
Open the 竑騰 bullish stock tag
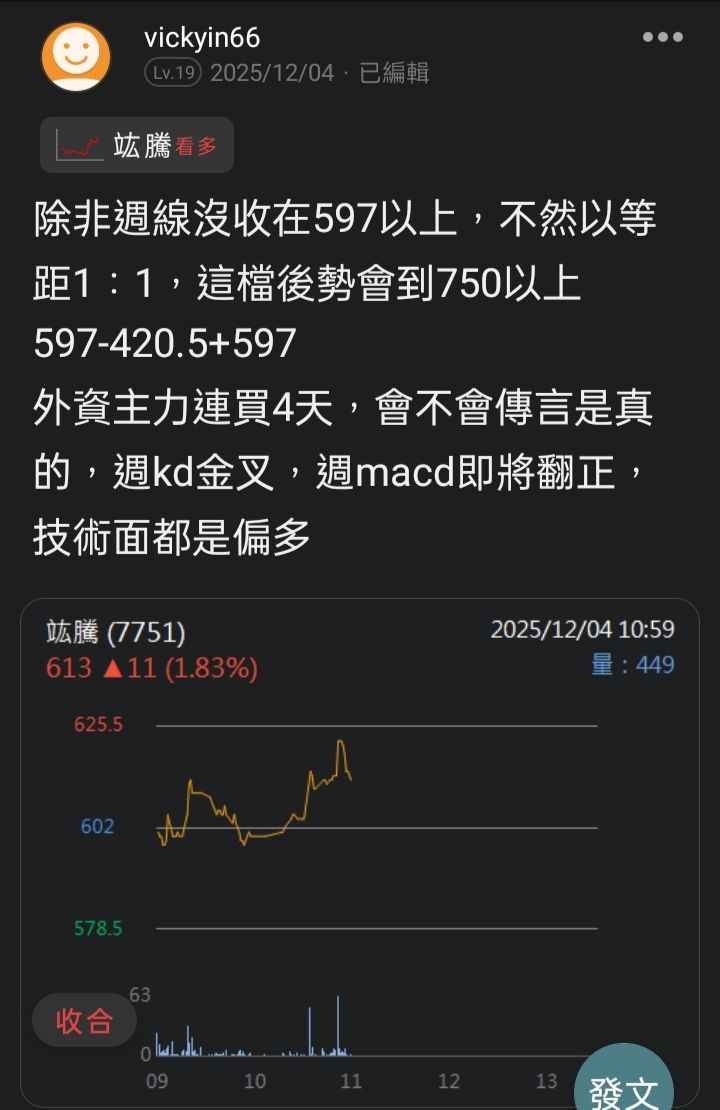pyautogui.click(x=137, y=146)
